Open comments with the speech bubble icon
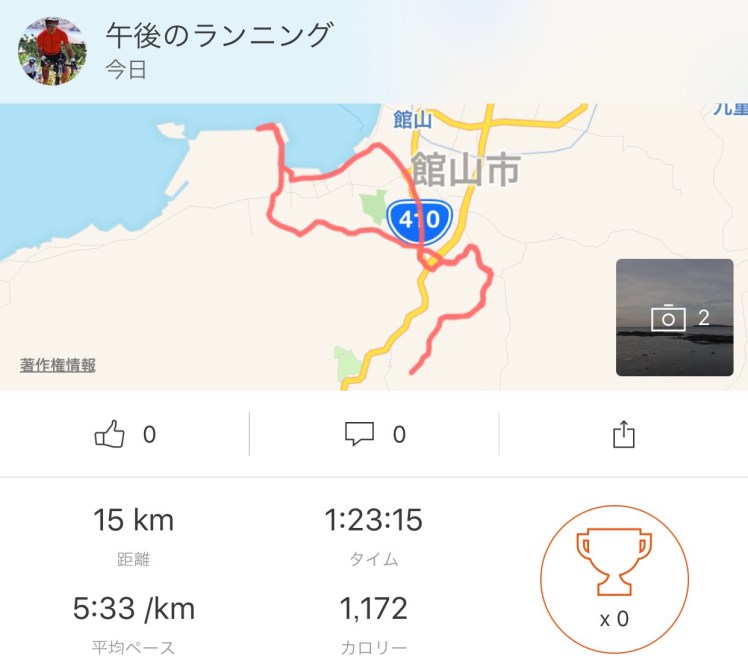 pos(359,434)
